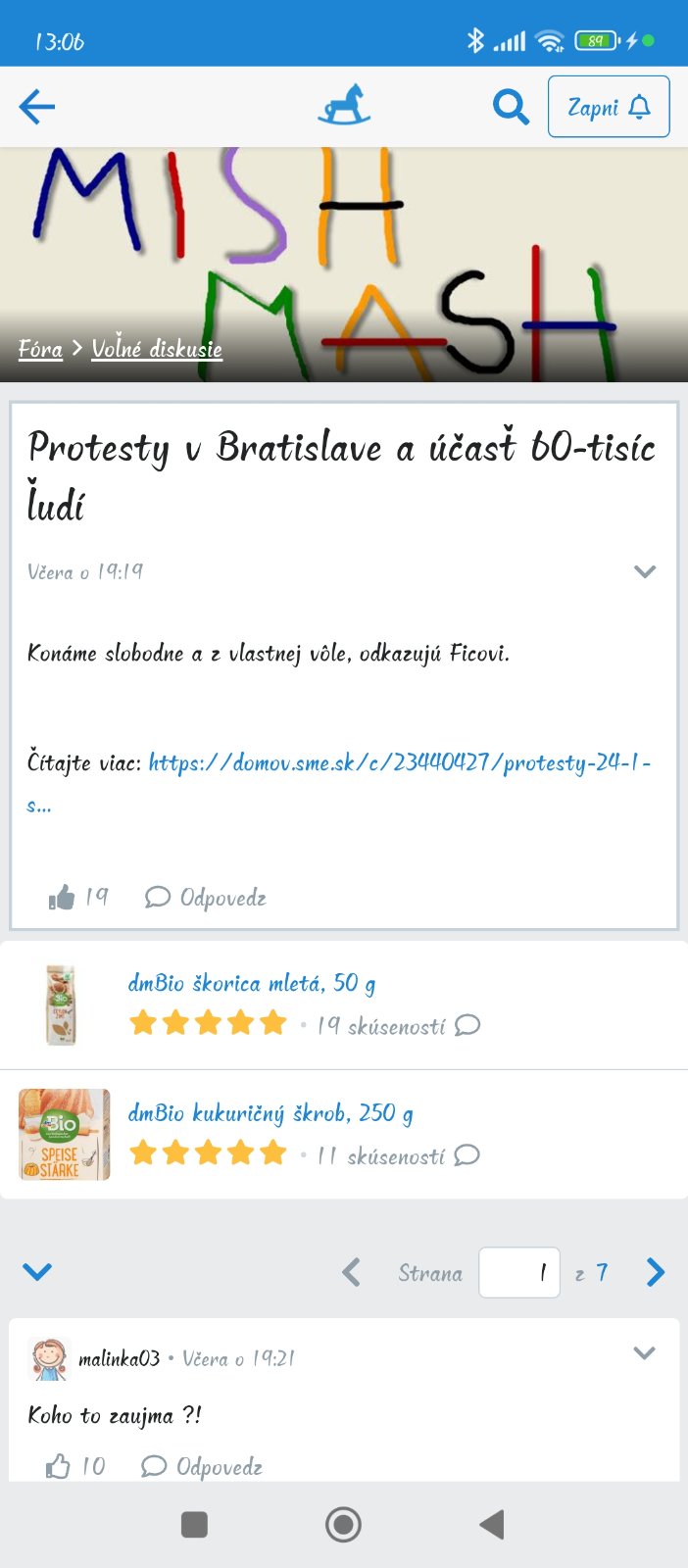Reply to malinka03's comment
Viewport: 688px width, 1568px height.
(203, 1466)
